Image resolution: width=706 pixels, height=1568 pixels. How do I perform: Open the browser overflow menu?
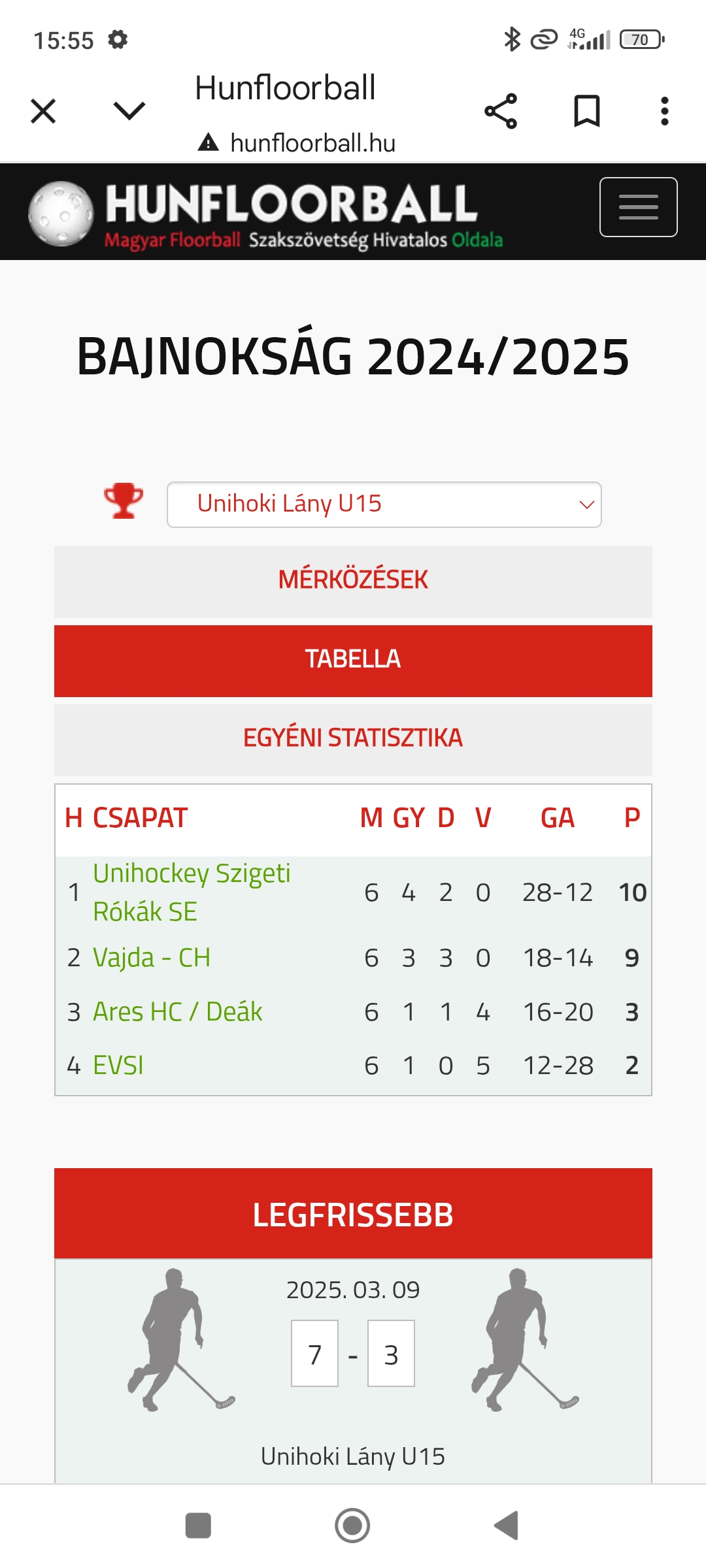664,111
